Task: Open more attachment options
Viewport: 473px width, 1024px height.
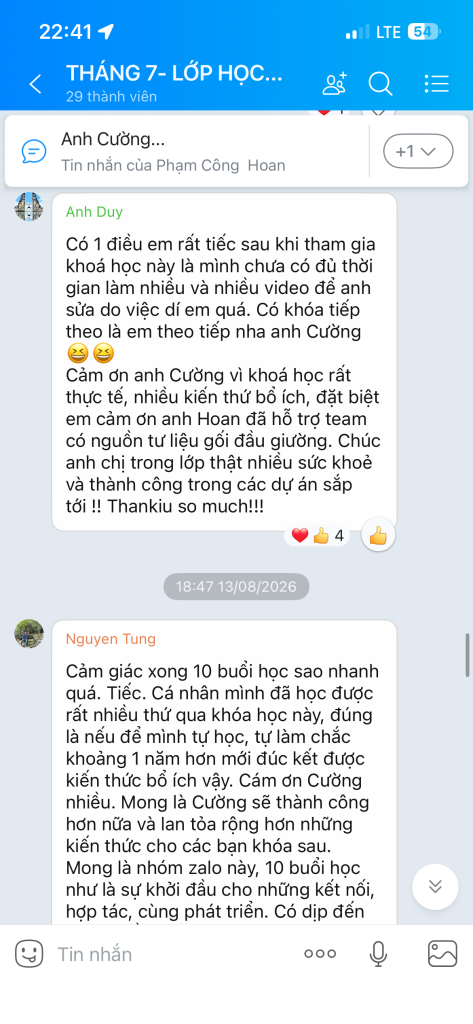Action: coord(320,954)
